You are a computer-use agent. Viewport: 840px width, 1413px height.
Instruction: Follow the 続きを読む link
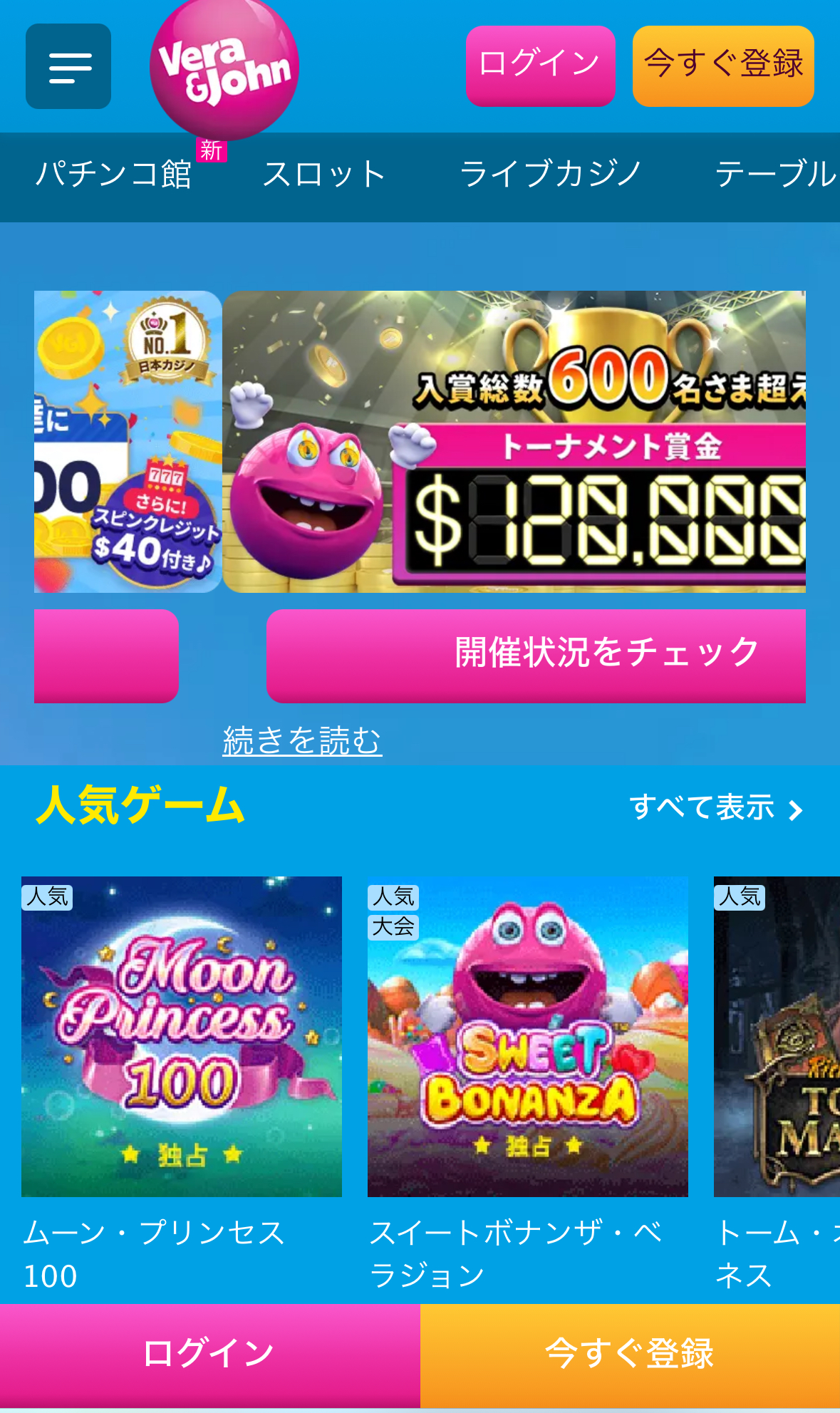pos(302,740)
